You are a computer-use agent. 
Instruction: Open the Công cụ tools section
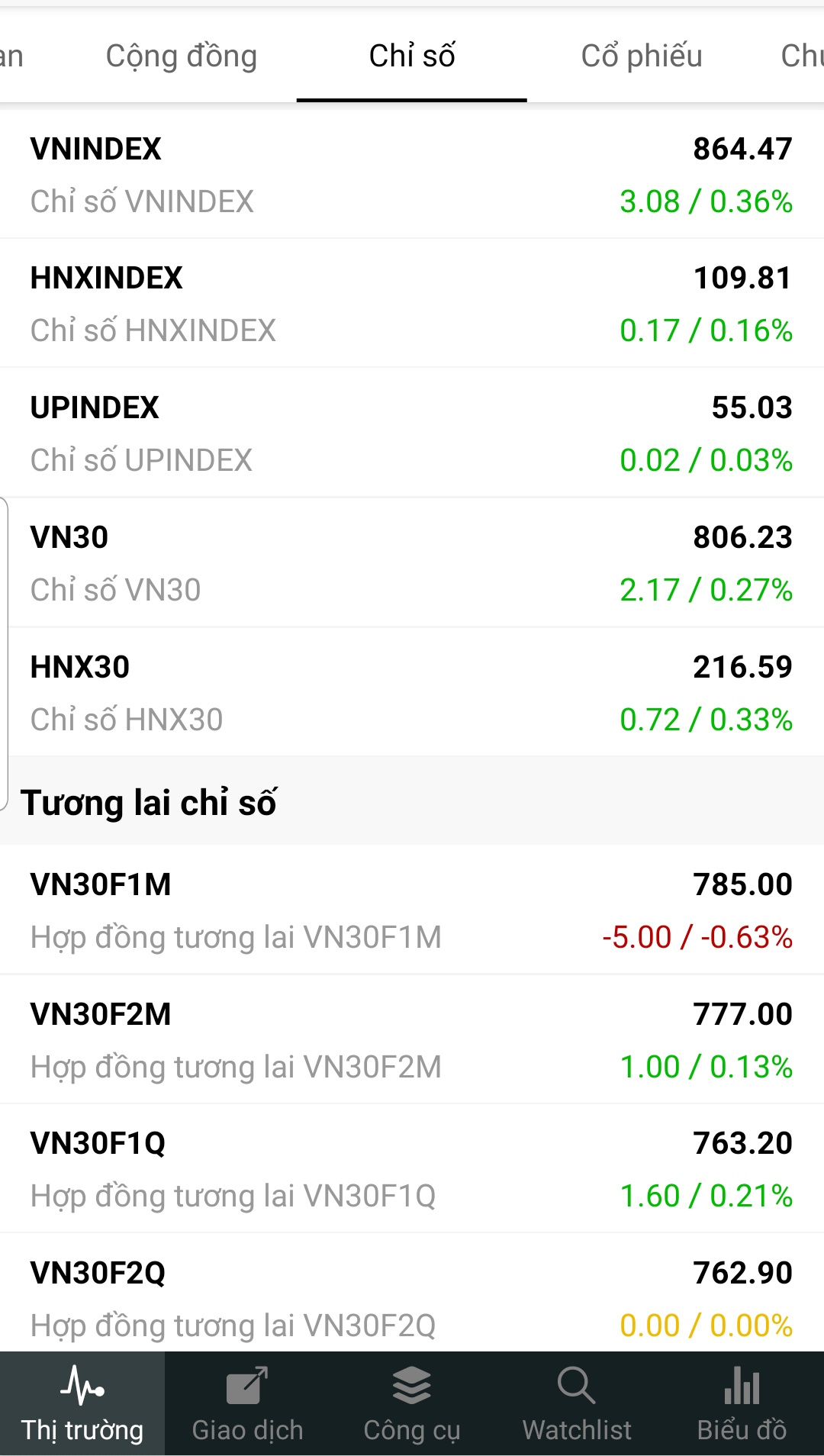click(412, 1404)
